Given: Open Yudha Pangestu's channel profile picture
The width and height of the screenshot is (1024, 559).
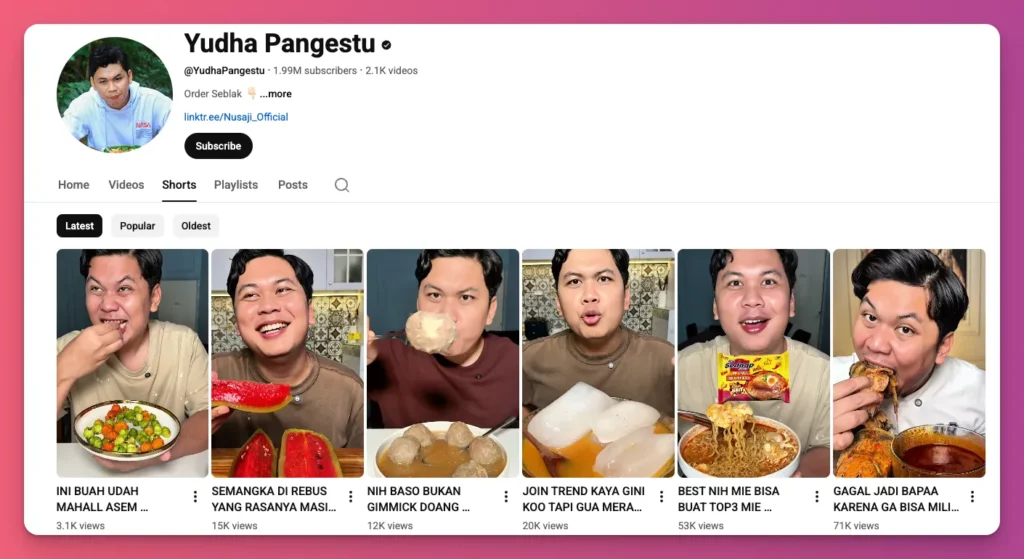Looking at the screenshot, I should (114, 95).
